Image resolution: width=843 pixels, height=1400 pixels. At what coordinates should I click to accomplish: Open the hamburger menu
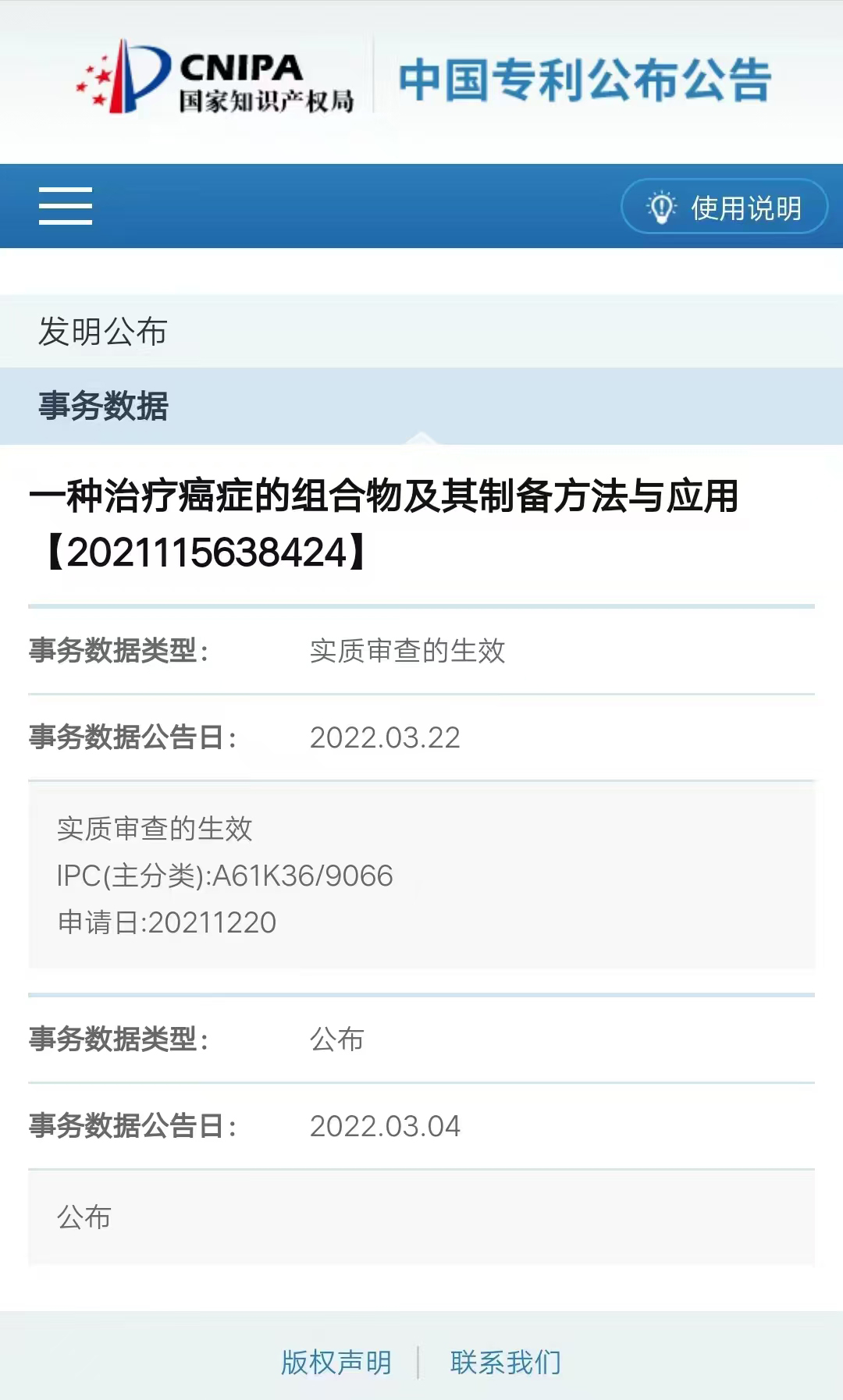coord(66,206)
